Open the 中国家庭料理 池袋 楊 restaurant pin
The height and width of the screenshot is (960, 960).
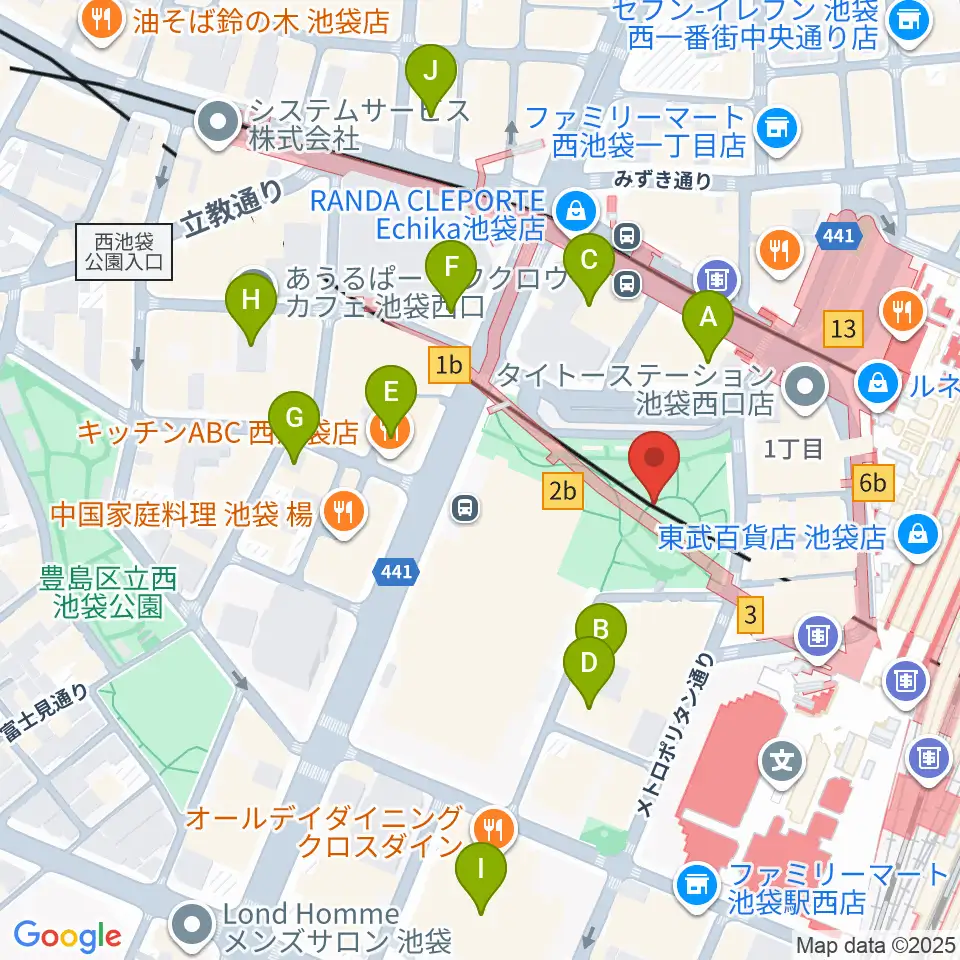point(344,513)
